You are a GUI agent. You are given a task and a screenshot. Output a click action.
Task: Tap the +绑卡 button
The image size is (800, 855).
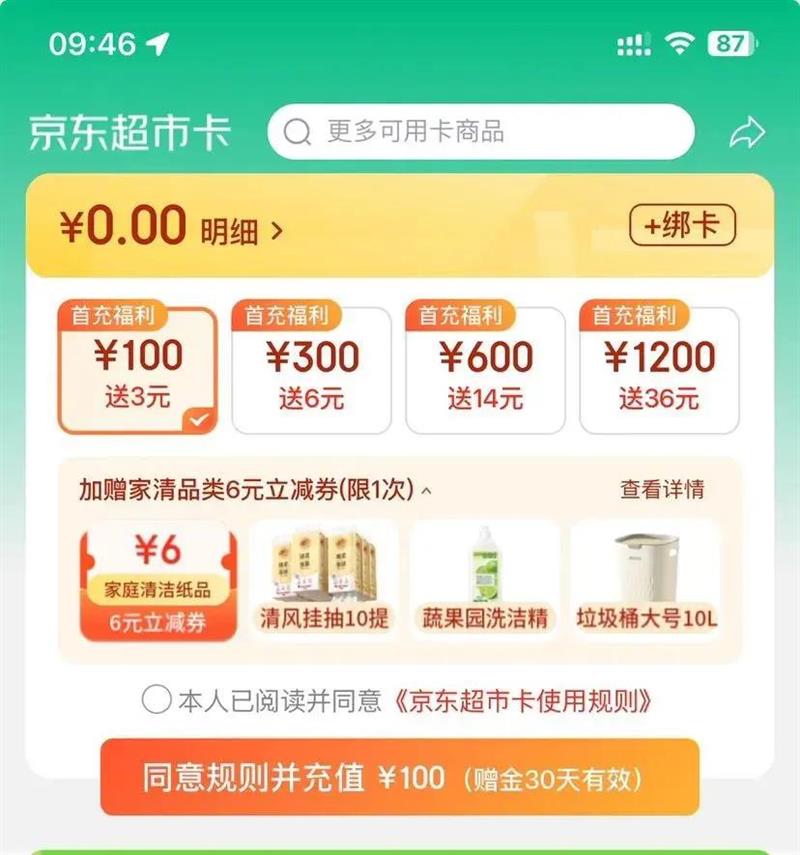point(682,225)
